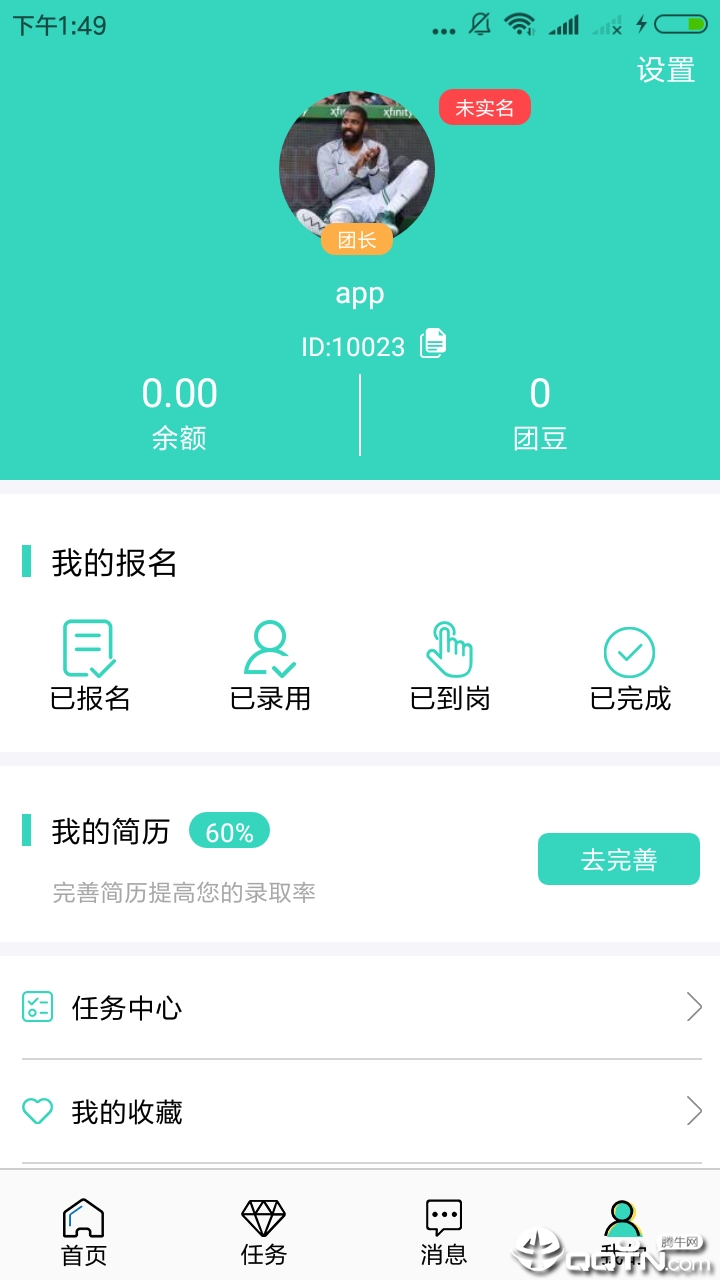This screenshot has width=720, height=1280.
Task: Tap the 团长 badge under avatar
Action: tap(357, 239)
